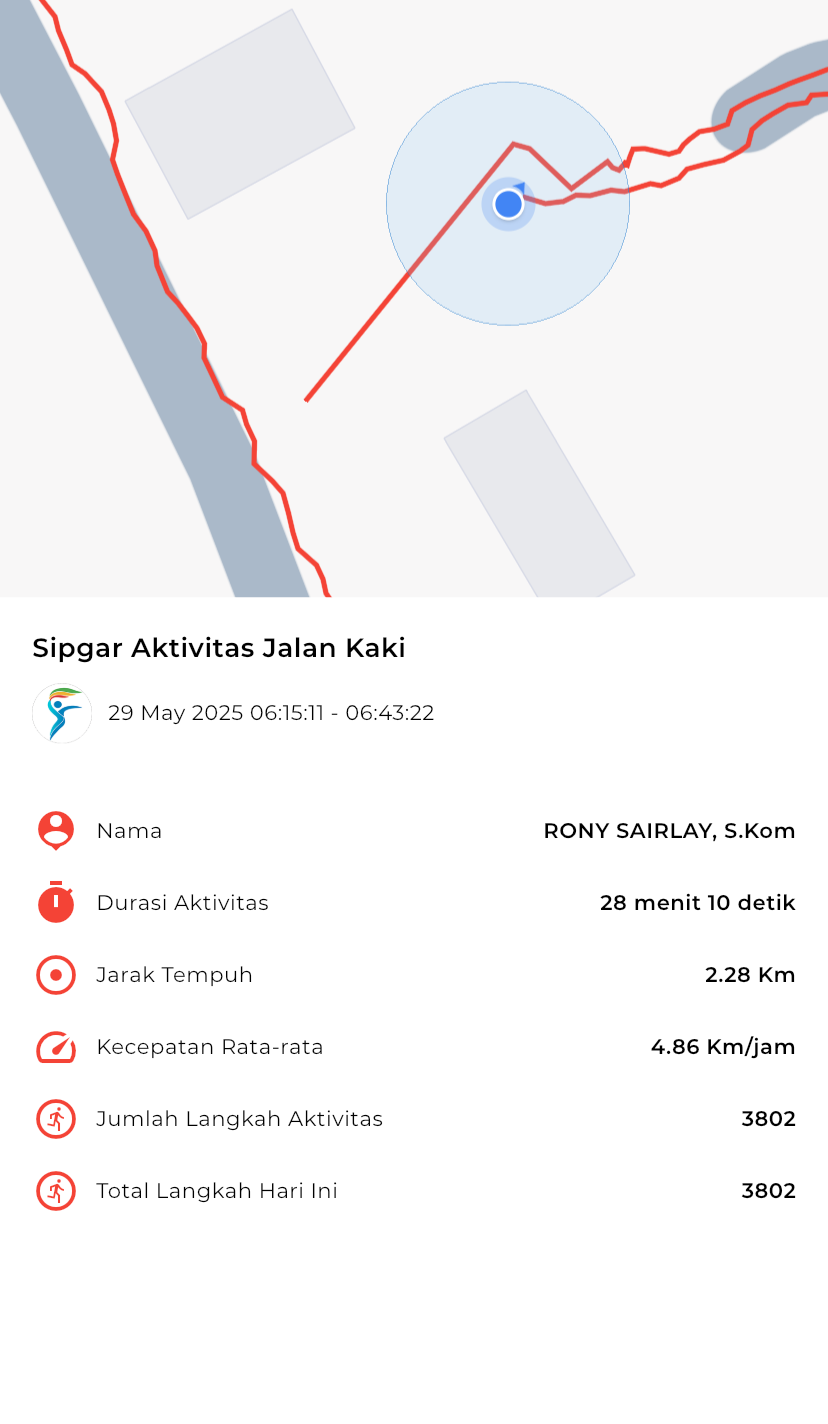Click the red person icon beside Nama

pos(55,831)
